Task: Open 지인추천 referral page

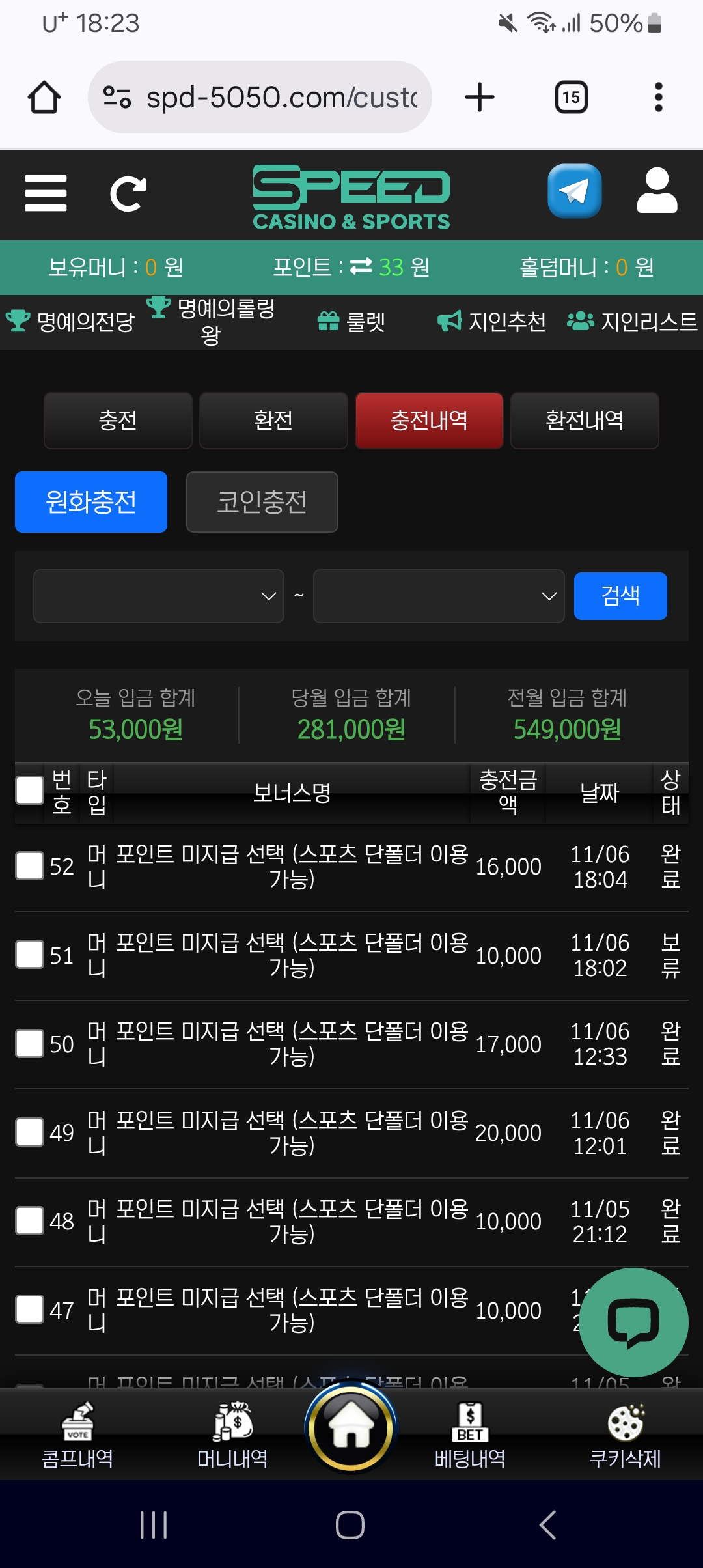Action: tap(492, 322)
